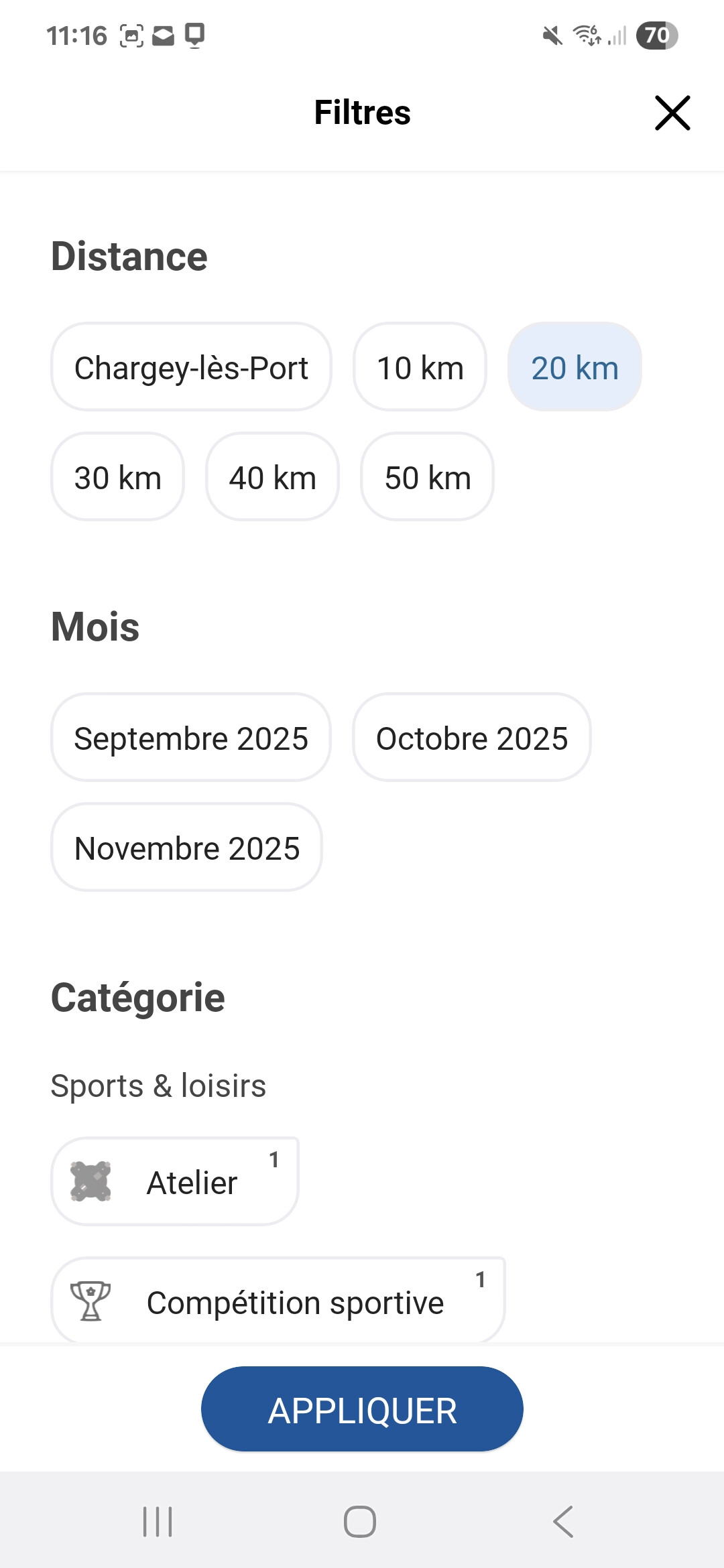The image size is (724, 1568).
Task: Select Novembre 2025 month filter
Action: (187, 848)
